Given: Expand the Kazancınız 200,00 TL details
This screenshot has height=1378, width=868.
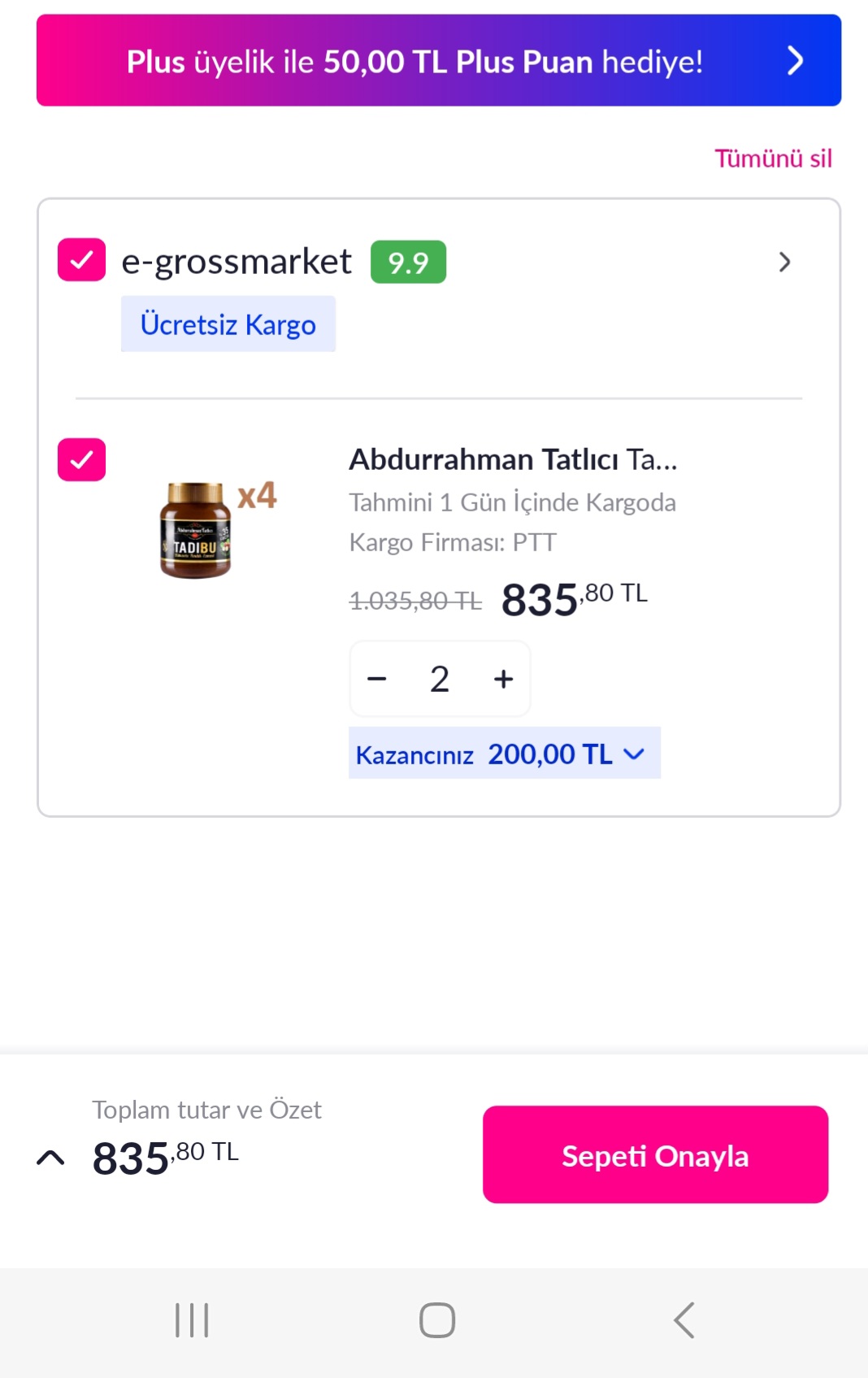Looking at the screenshot, I should pos(504,754).
